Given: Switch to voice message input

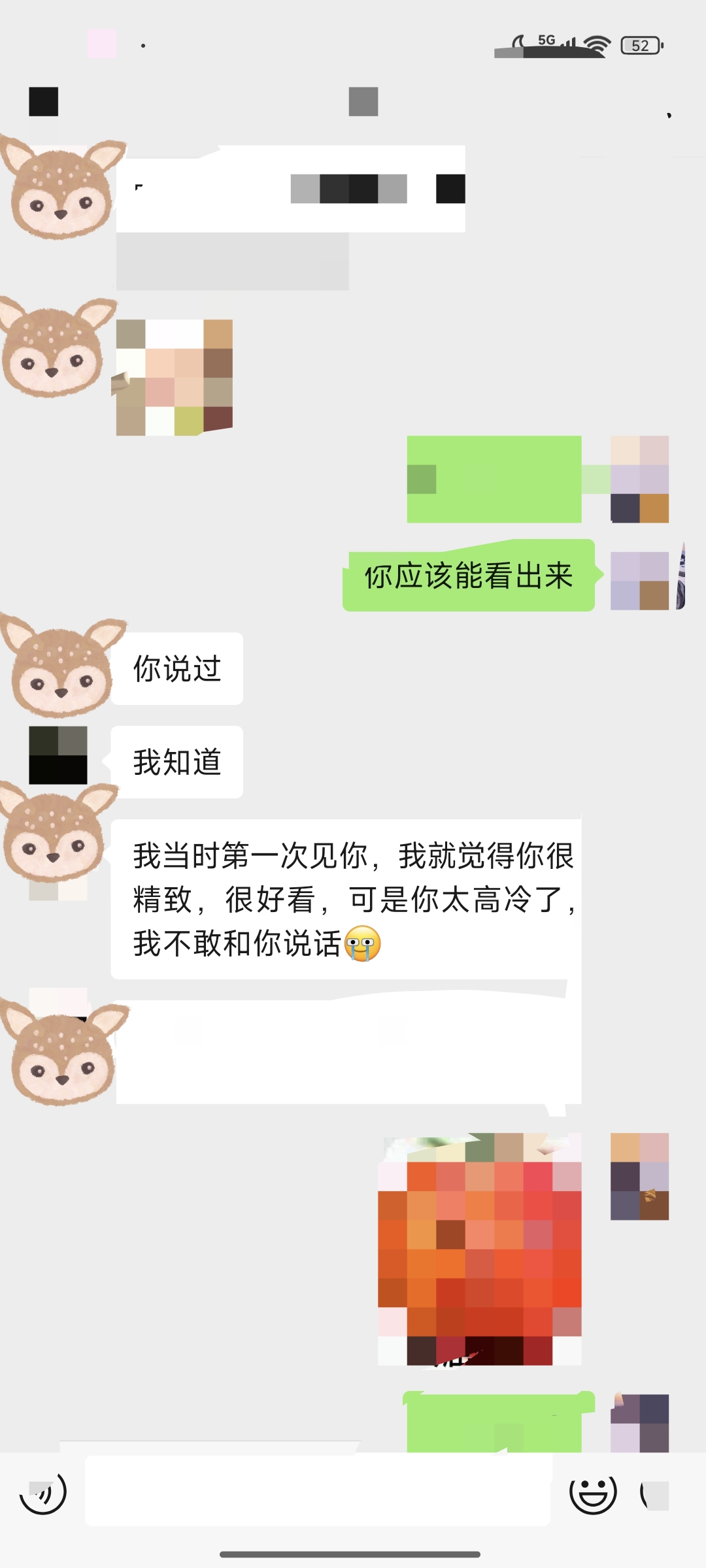Looking at the screenshot, I should 43,1492.
